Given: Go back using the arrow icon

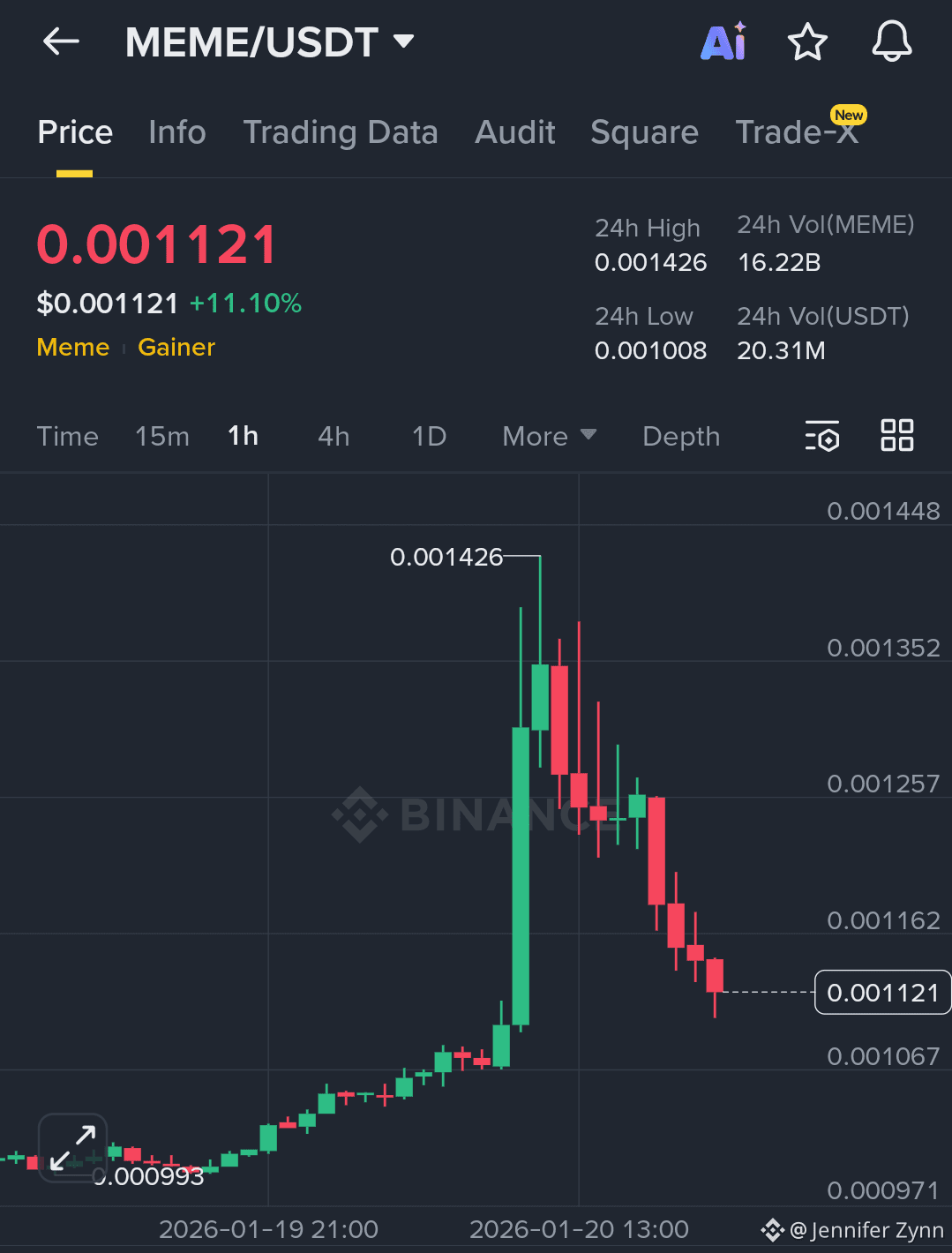Looking at the screenshot, I should click(x=61, y=41).
